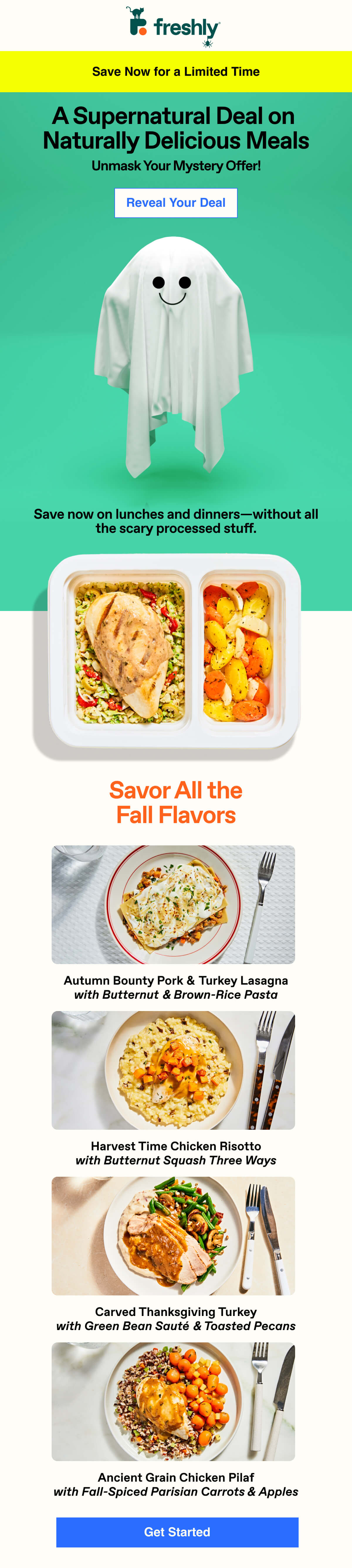Image resolution: width=352 pixels, height=1568 pixels.
Task: Tap the Reveal Your Deal button
Action: [176, 203]
